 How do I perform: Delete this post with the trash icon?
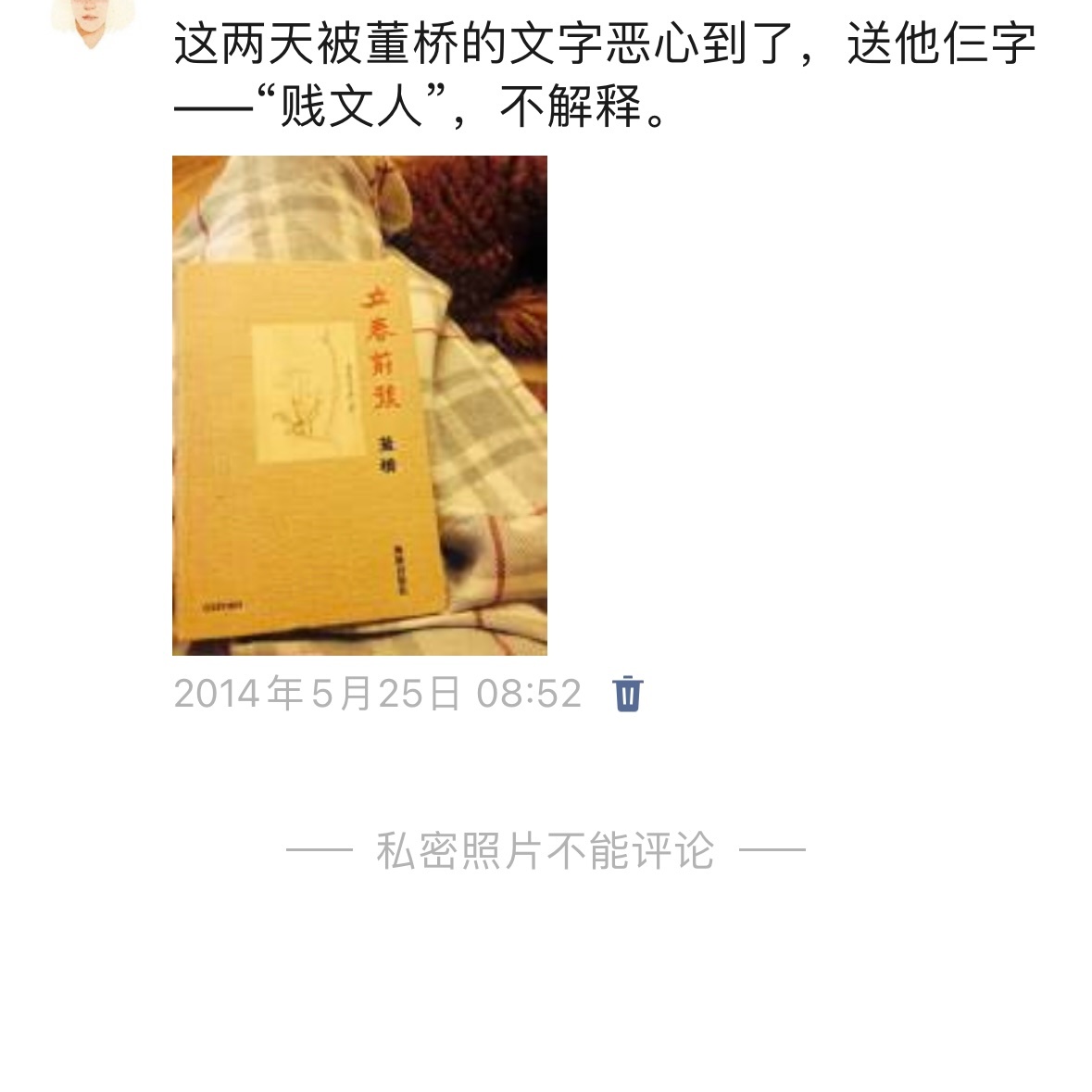[x=628, y=693]
